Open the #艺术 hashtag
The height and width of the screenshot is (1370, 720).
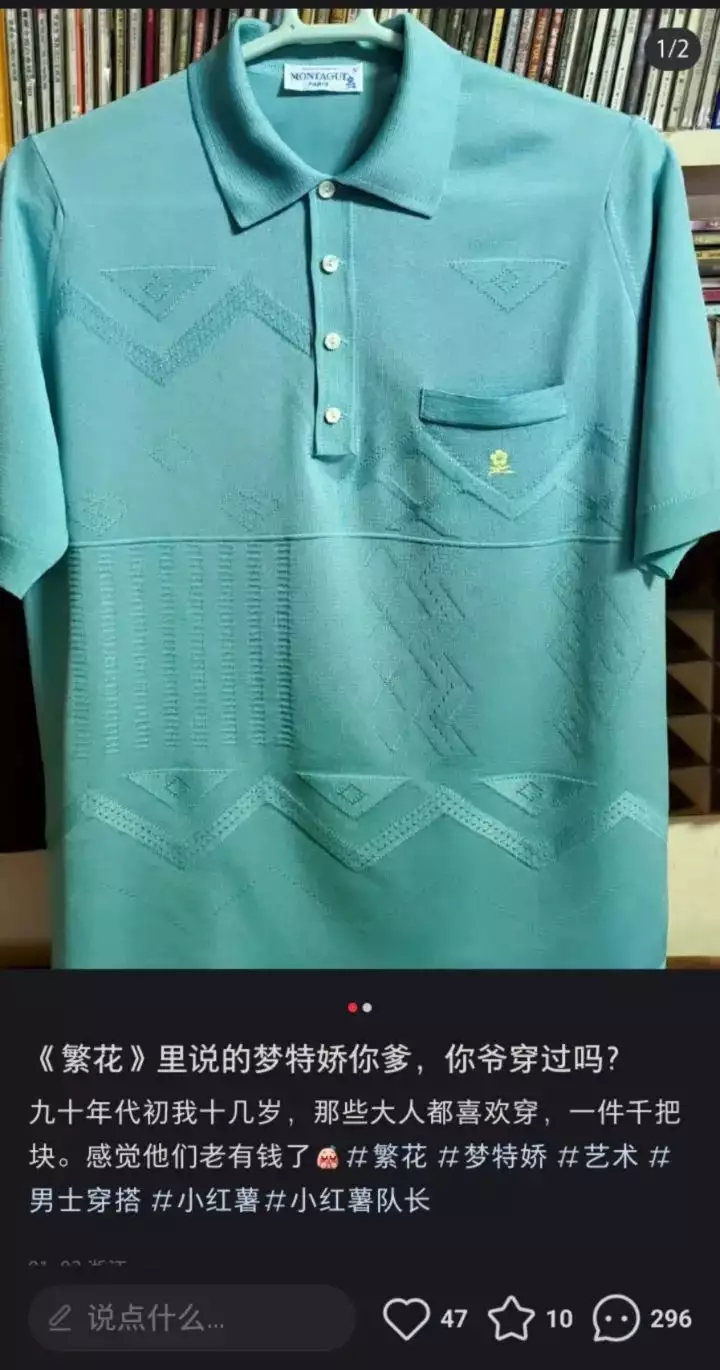[x=597, y=1159]
